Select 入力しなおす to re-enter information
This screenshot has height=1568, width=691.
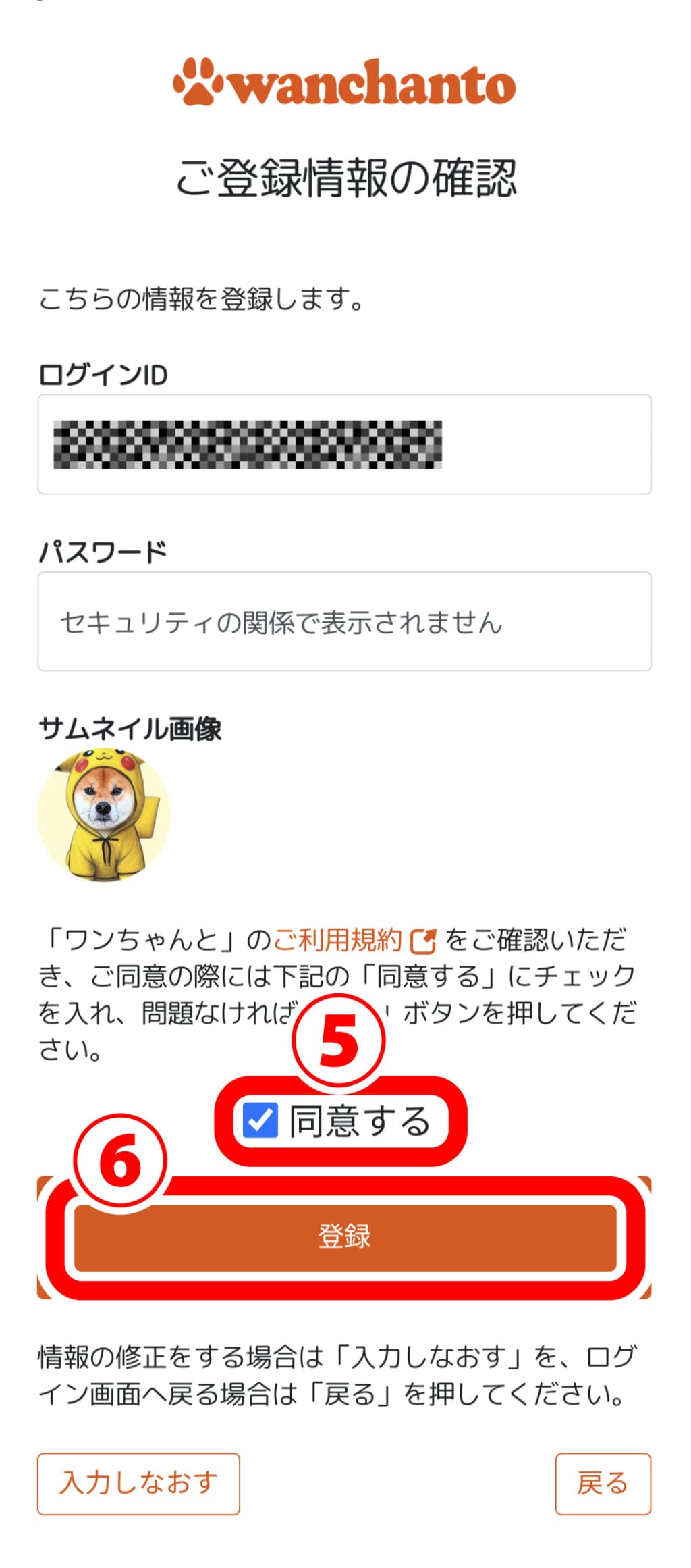pos(138,1483)
